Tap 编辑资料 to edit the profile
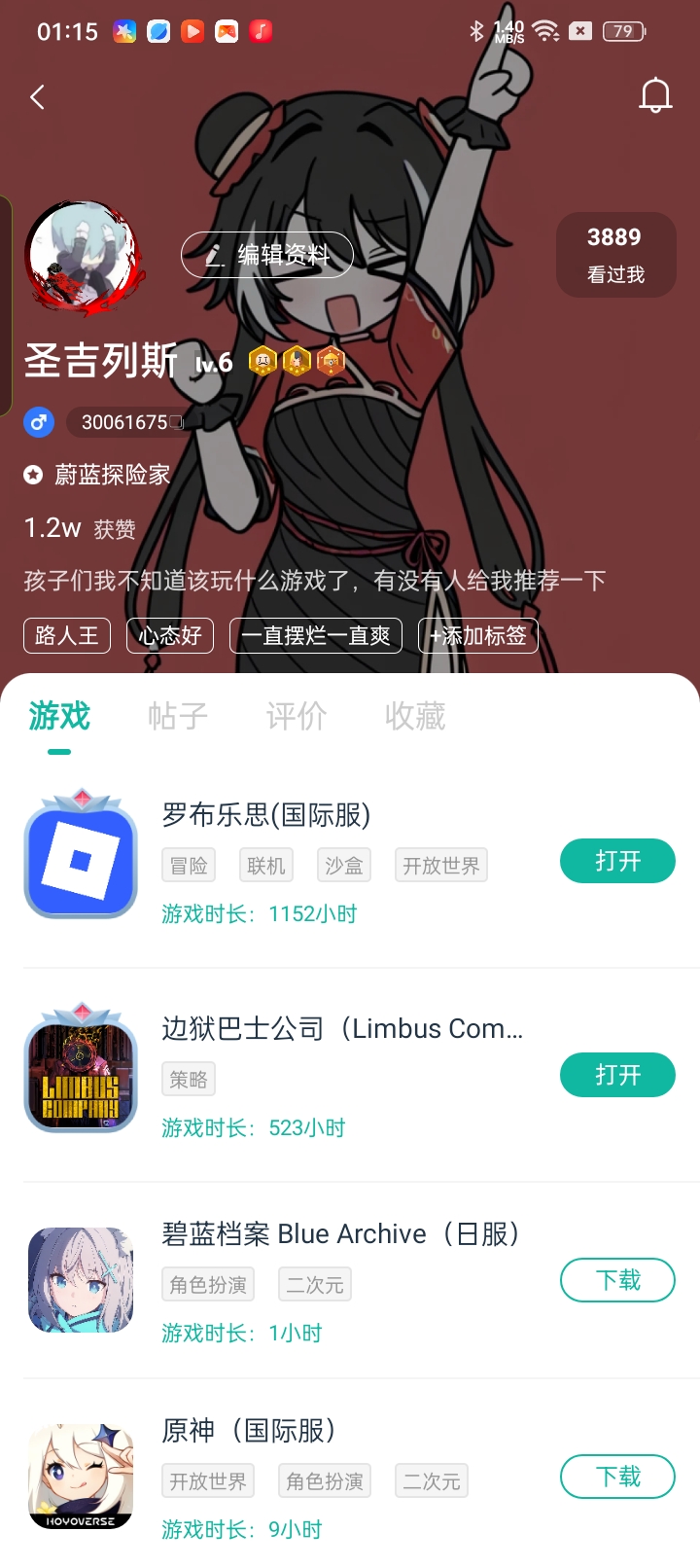Screen dimensions: 700x1568 coord(267,255)
